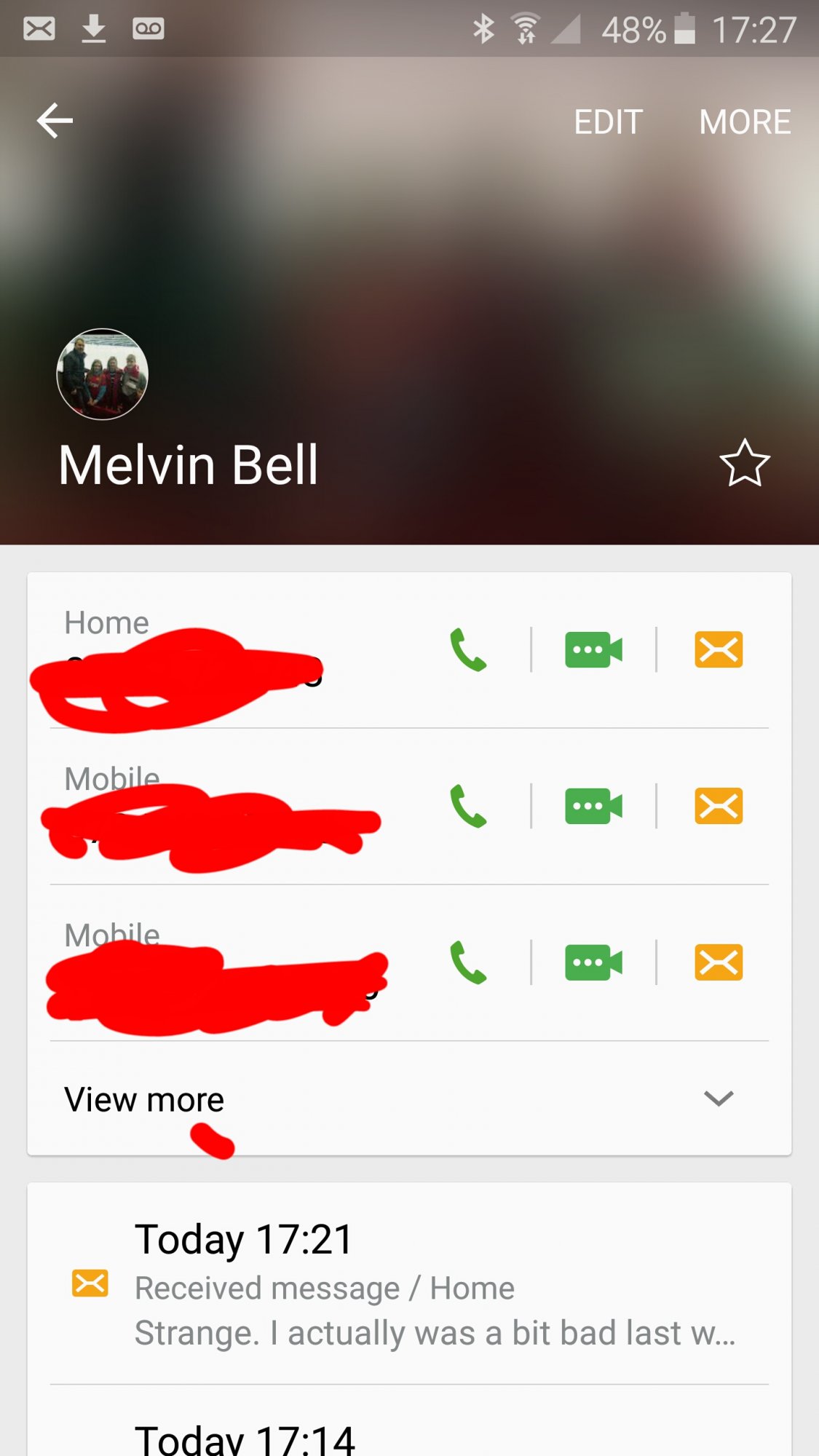819x1456 pixels.
Task: Go back using the arrow icon
Action: coord(55,121)
